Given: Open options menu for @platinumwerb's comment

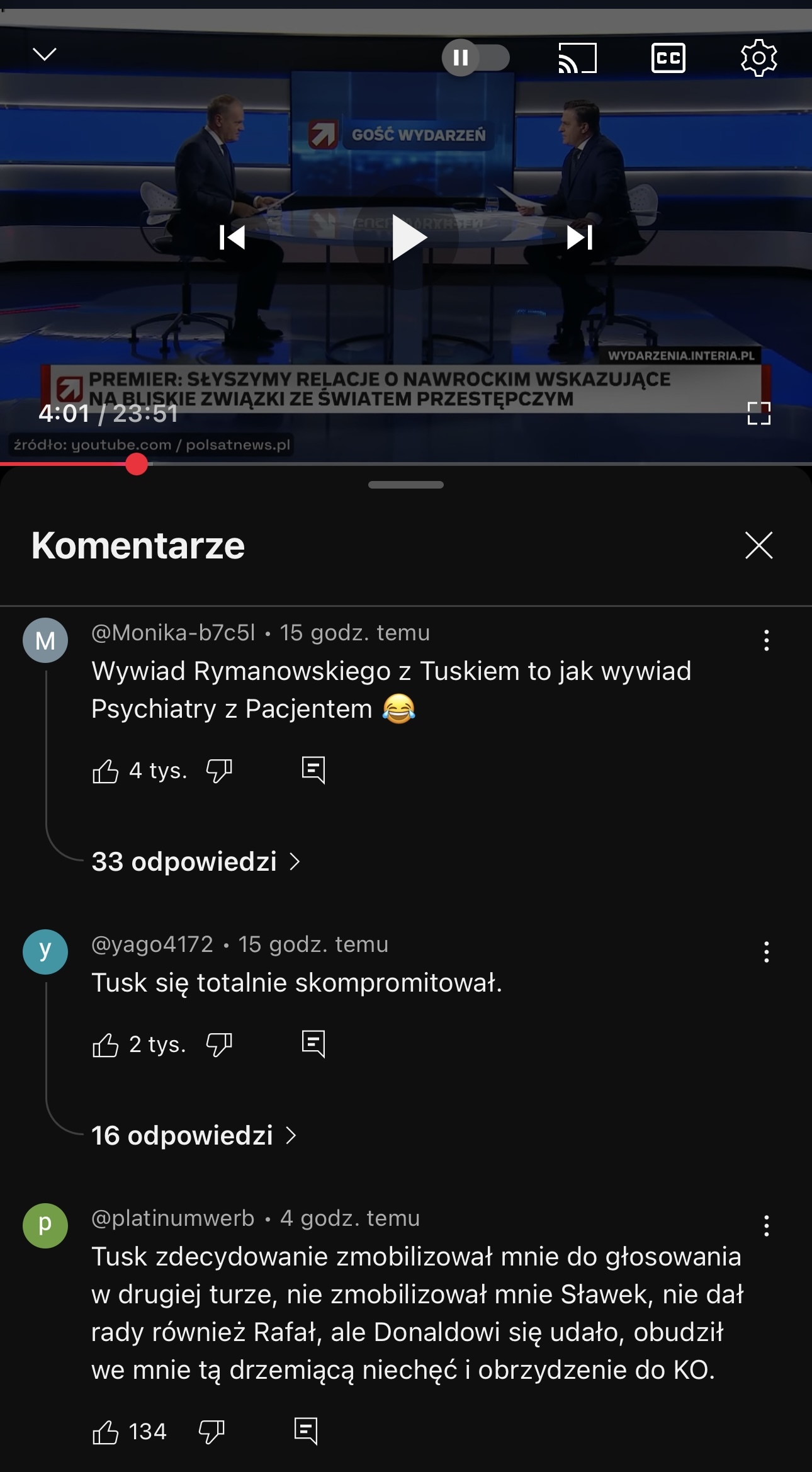Looking at the screenshot, I should click(766, 1225).
